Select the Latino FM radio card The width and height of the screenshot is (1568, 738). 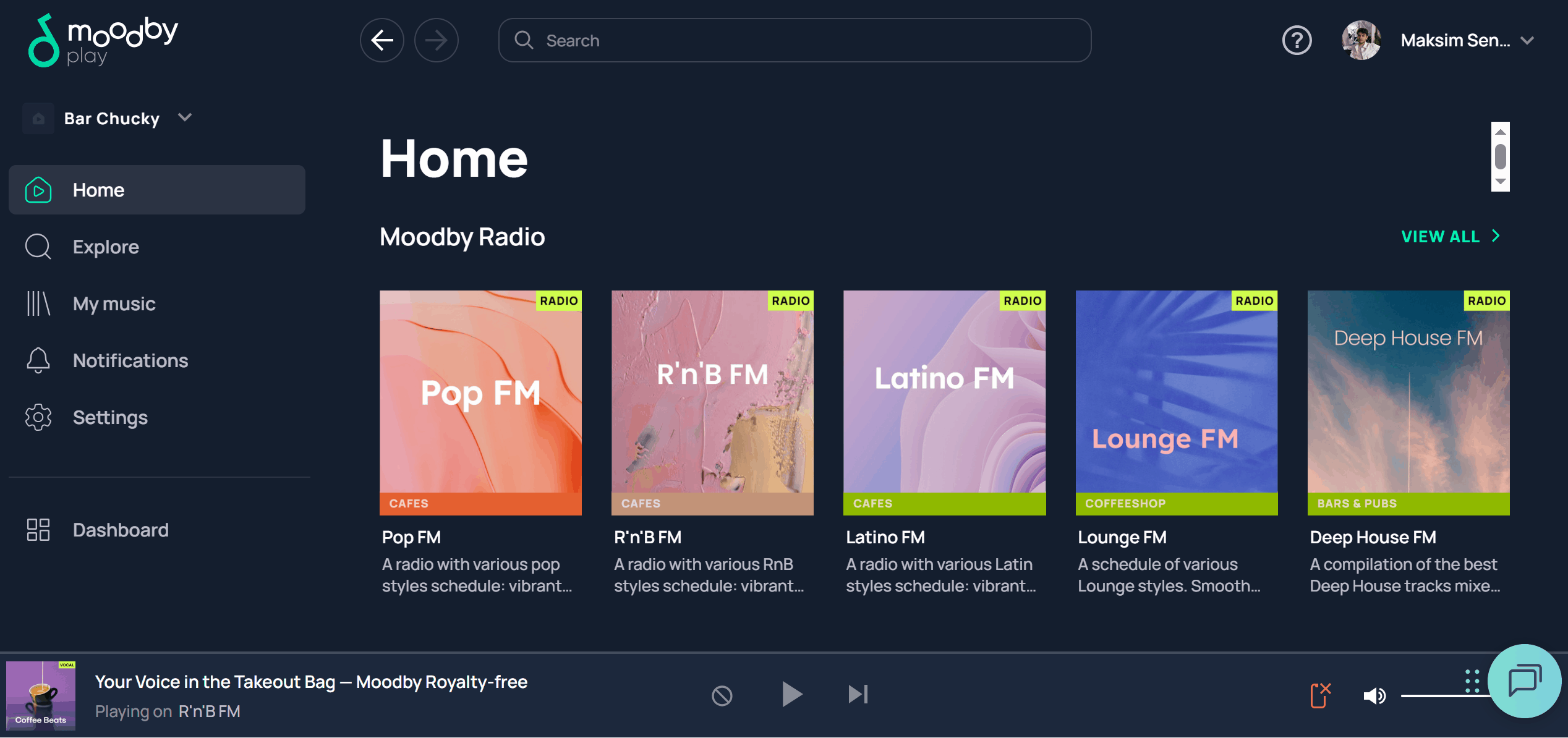pyautogui.click(x=944, y=402)
